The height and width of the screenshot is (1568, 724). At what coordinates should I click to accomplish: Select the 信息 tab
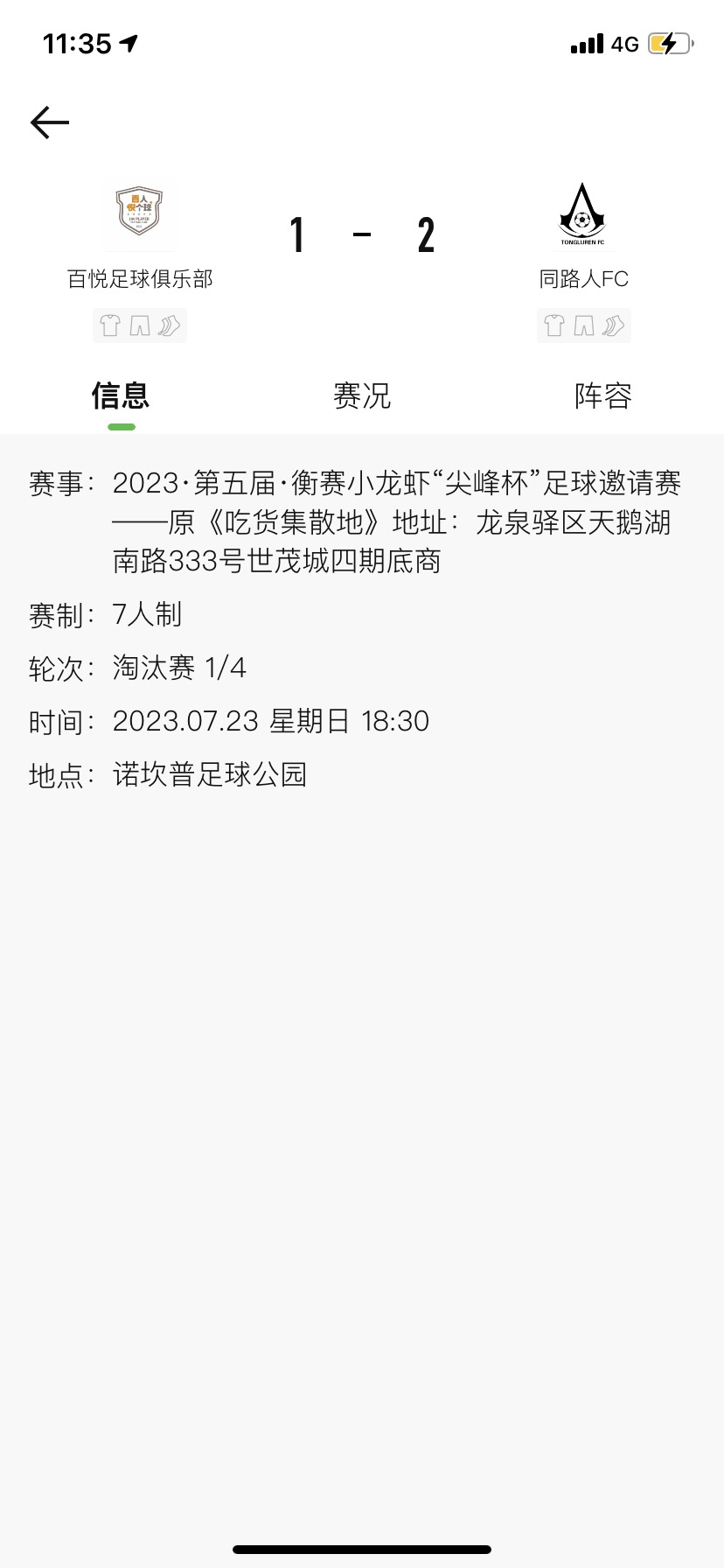point(121,395)
